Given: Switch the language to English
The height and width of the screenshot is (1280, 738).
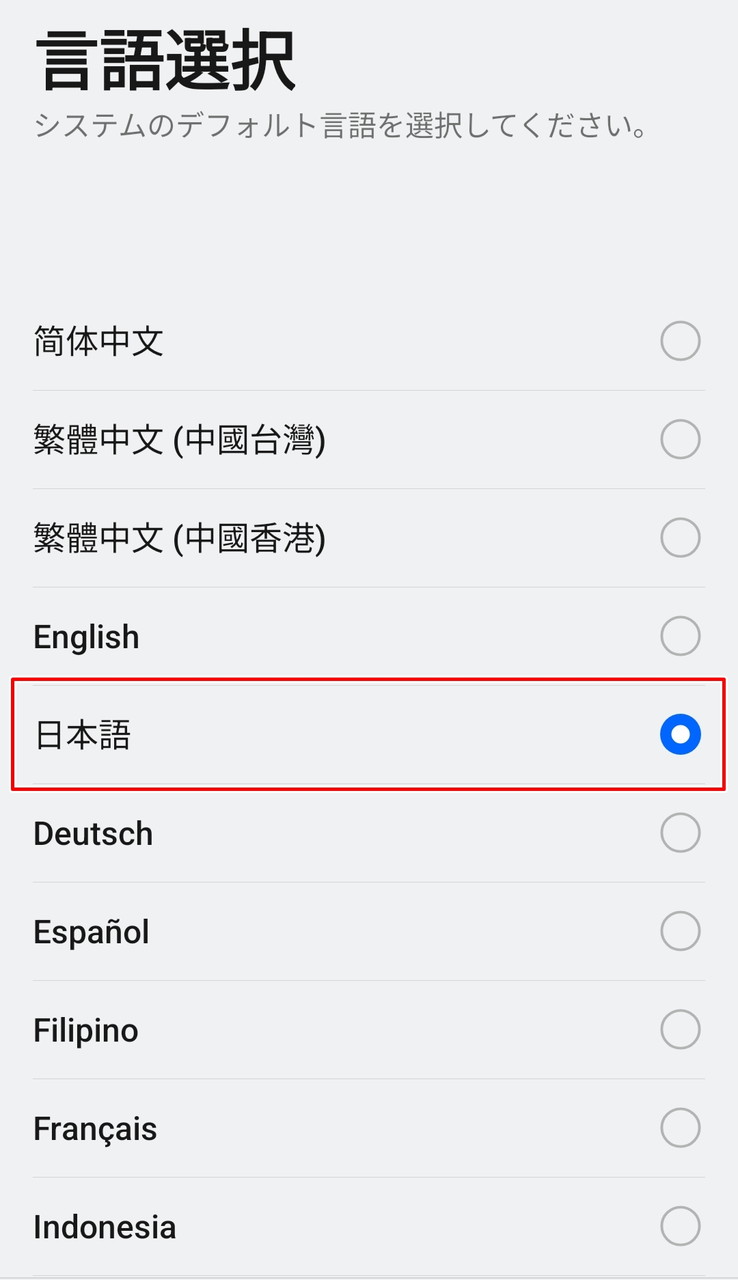Looking at the screenshot, I should click(680, 636).
